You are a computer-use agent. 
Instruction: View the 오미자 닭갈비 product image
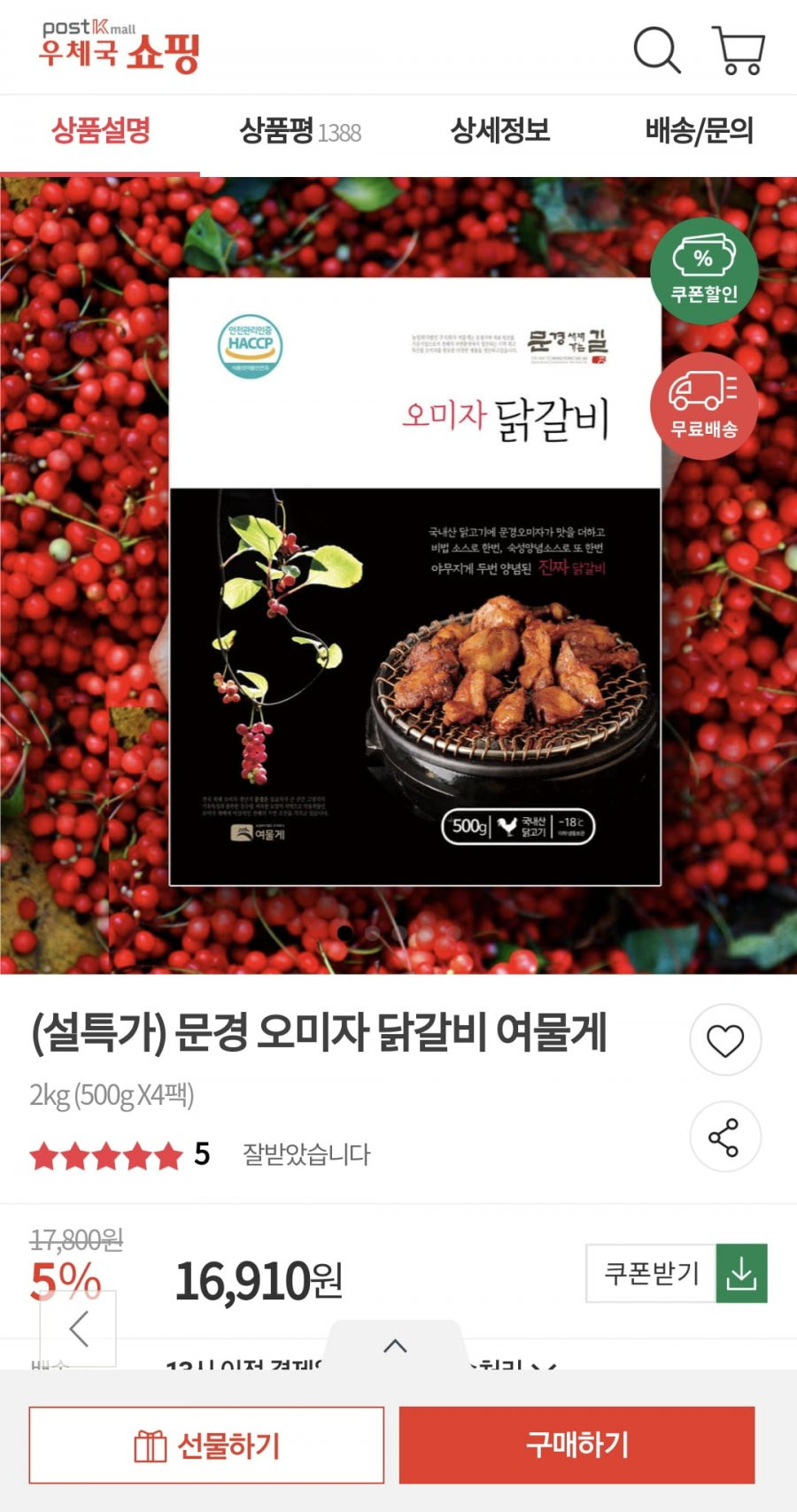414,581
